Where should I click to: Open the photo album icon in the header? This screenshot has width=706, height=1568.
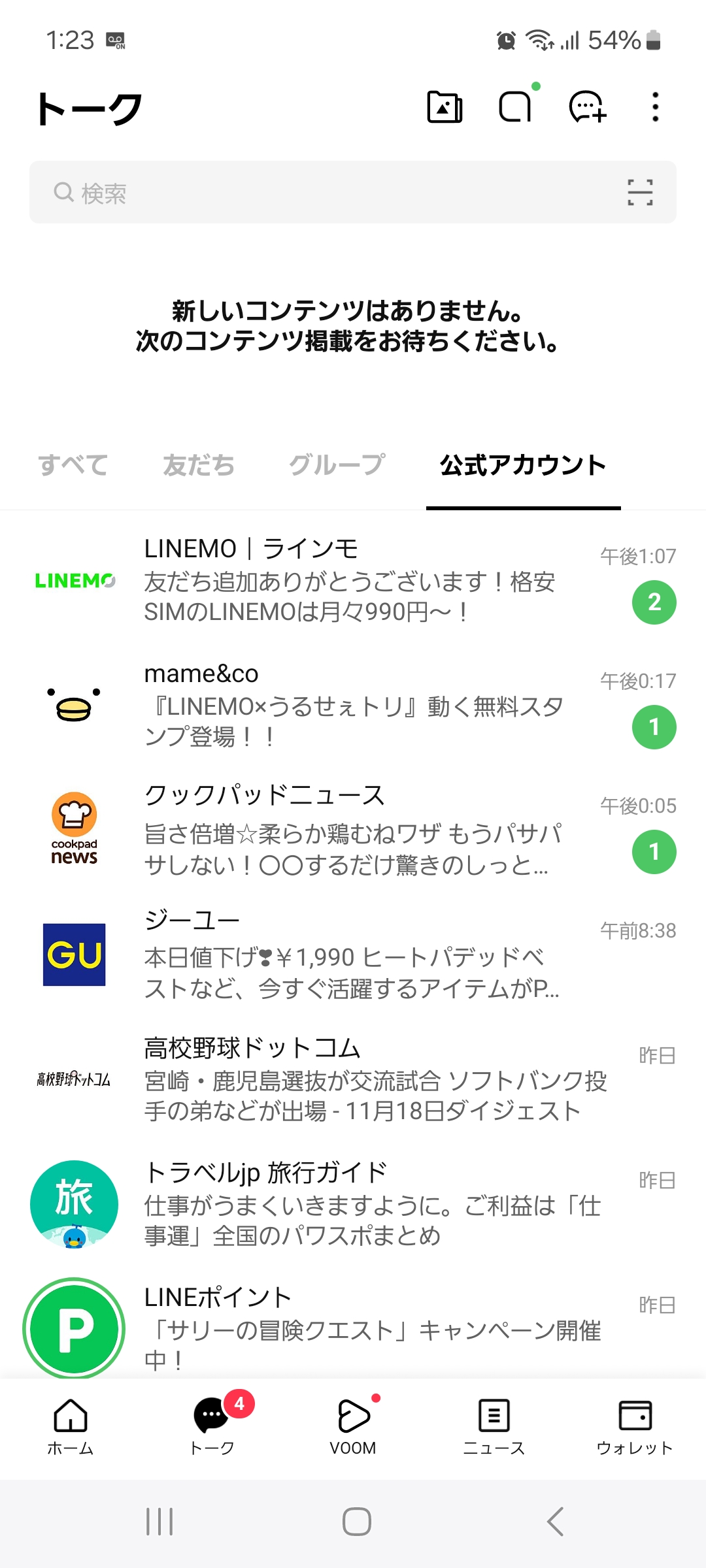pyautogui.click(x=445, y=108)
